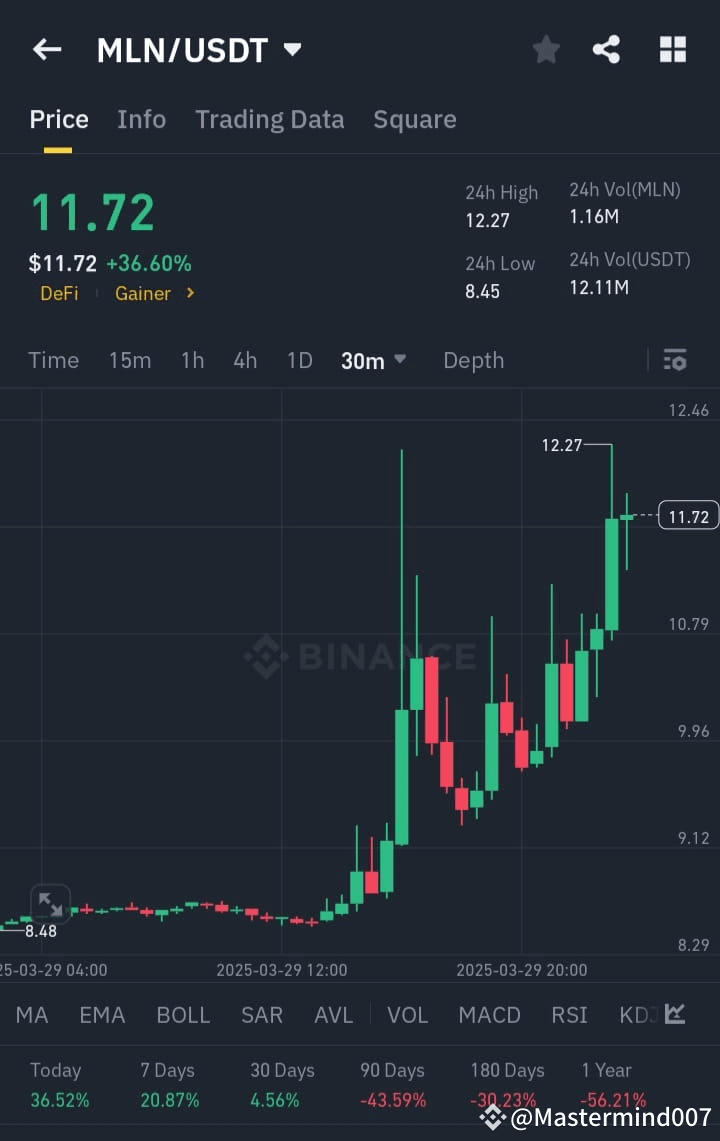This screenshot has height=1141, width=720.
Task: Tap the back arrow to exit chart
Action: click(x=47, y=49)
